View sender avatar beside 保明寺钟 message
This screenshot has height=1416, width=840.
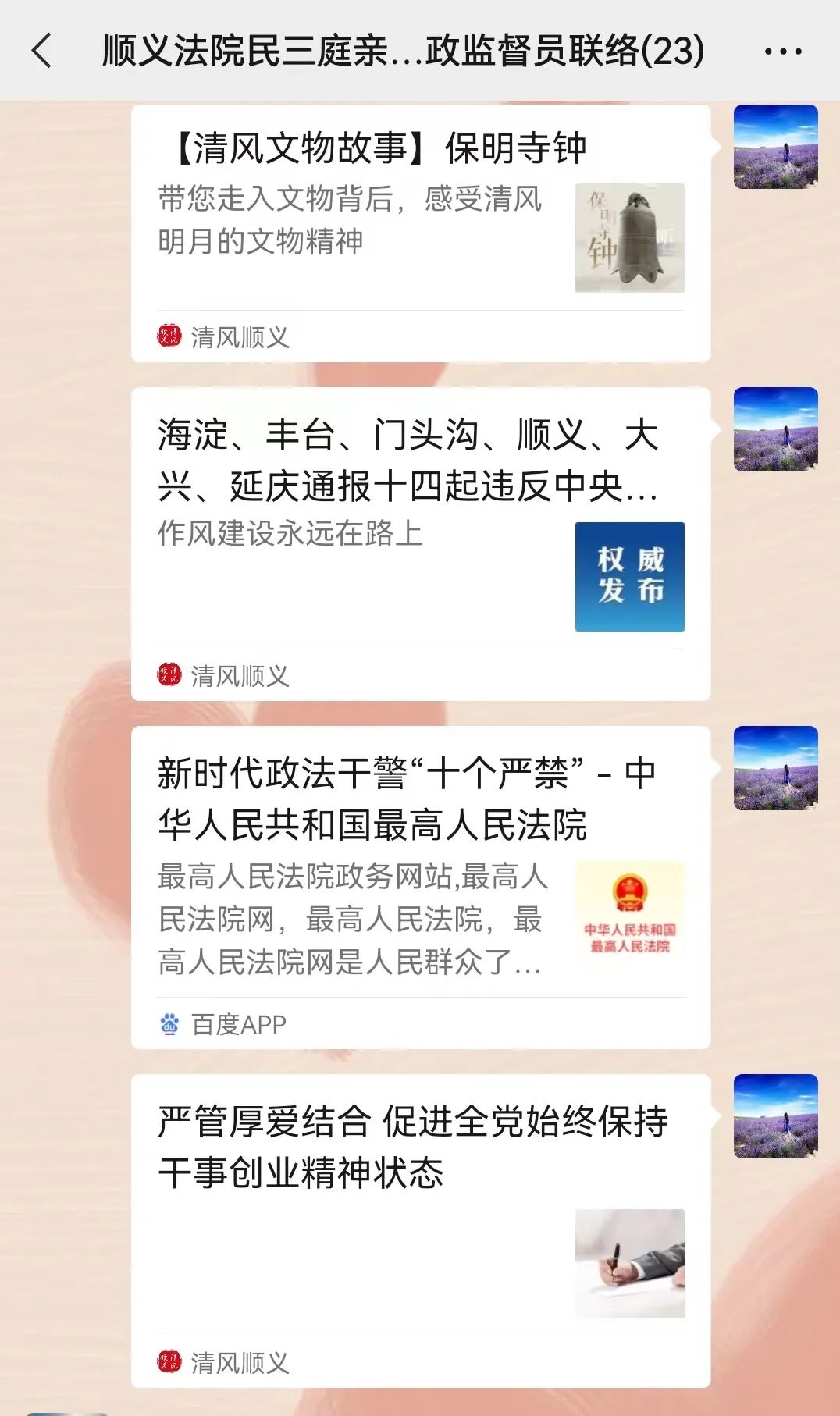point(775,147)
